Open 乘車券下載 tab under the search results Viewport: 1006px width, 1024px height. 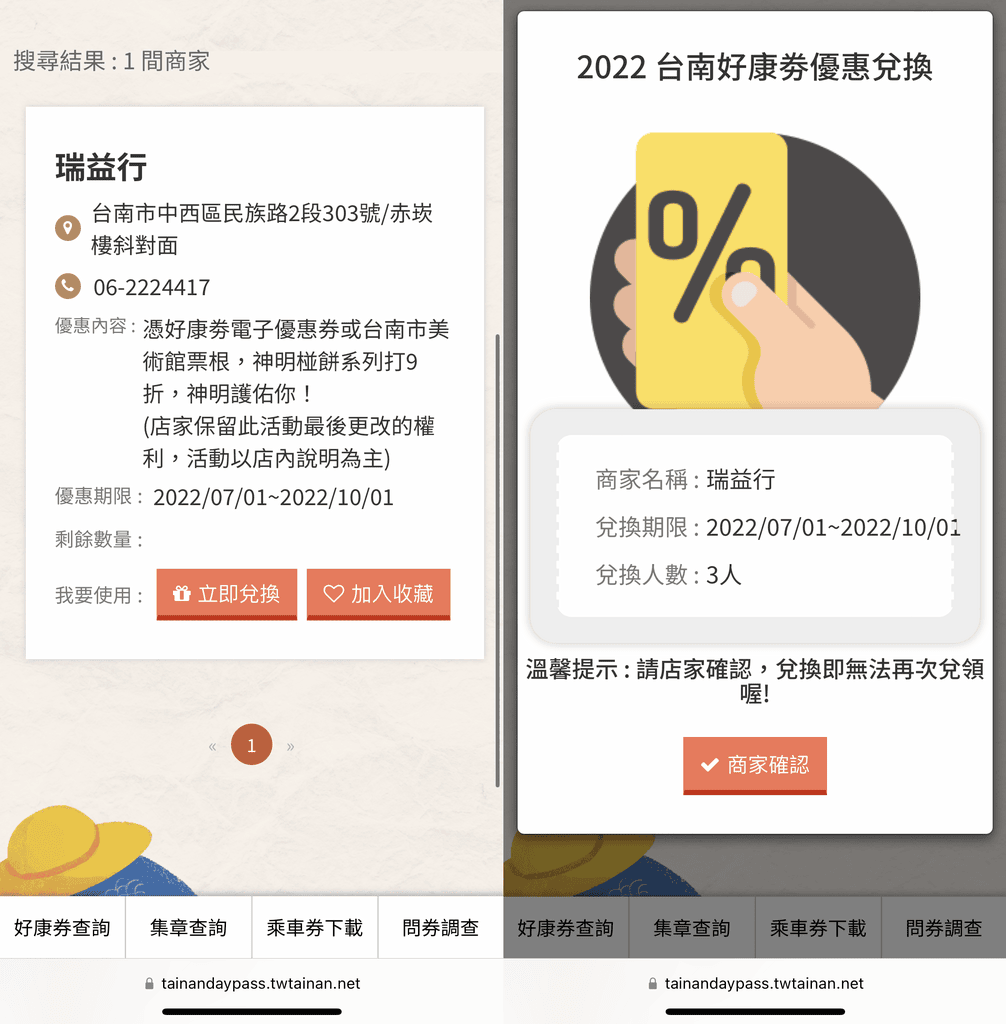tap(314, 928)
